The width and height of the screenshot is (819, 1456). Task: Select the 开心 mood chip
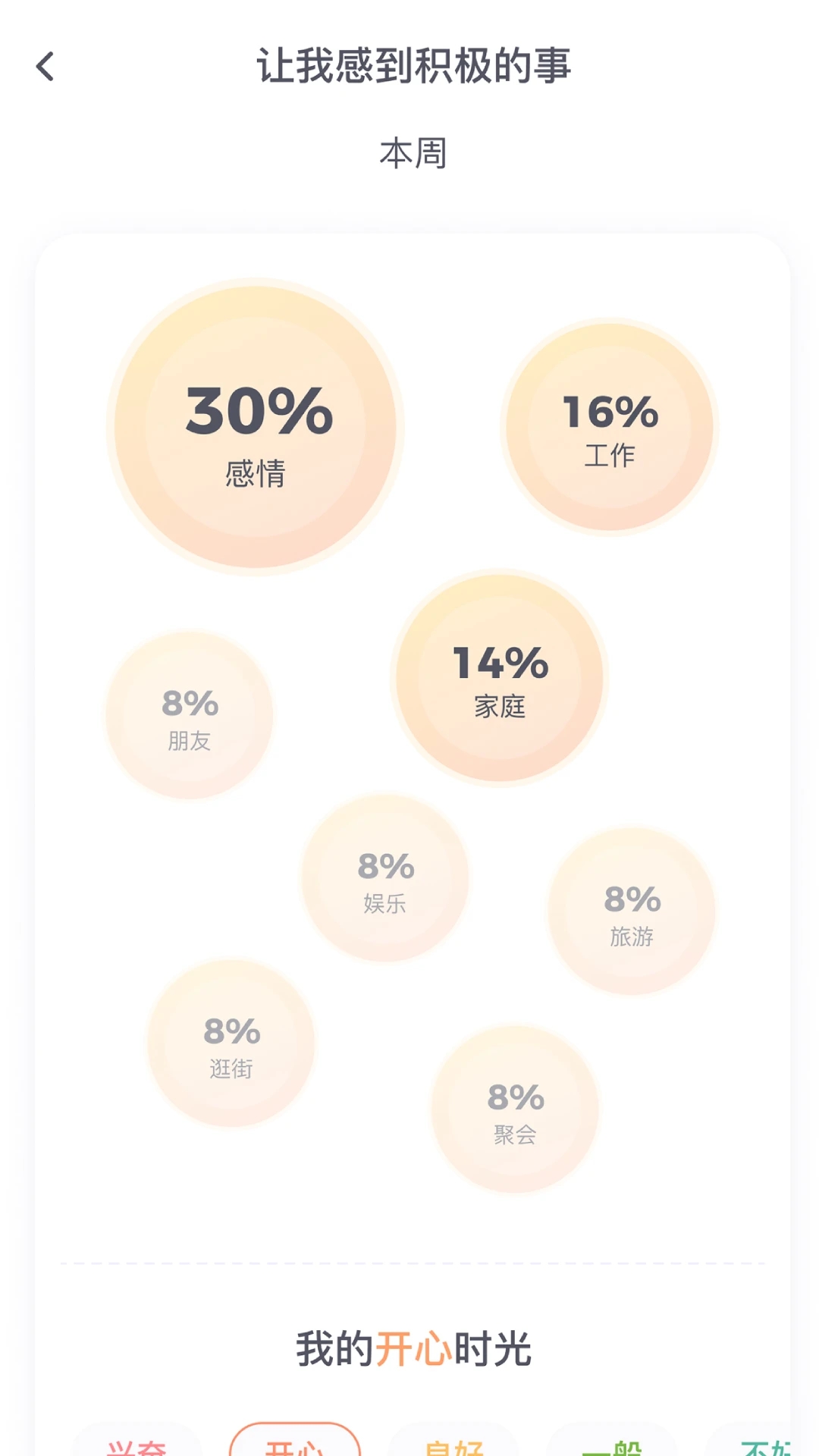tap(295, 1444)
